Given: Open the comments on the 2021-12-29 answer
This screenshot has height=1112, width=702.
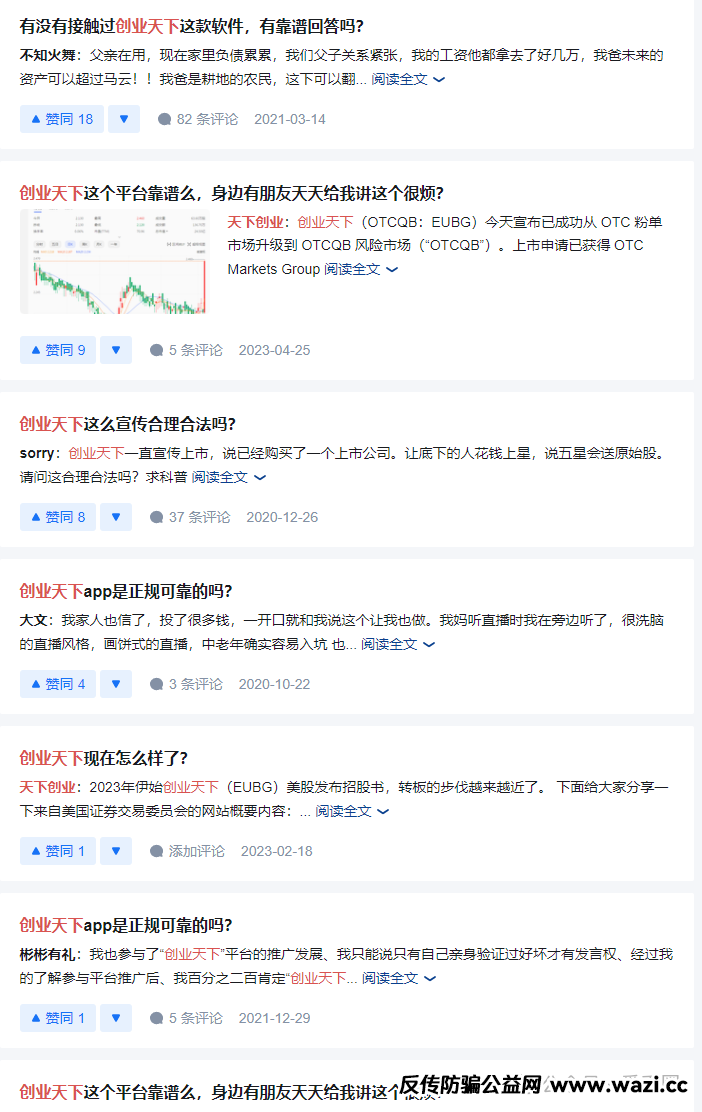Looking at the screenshot, I should 186,1018.
